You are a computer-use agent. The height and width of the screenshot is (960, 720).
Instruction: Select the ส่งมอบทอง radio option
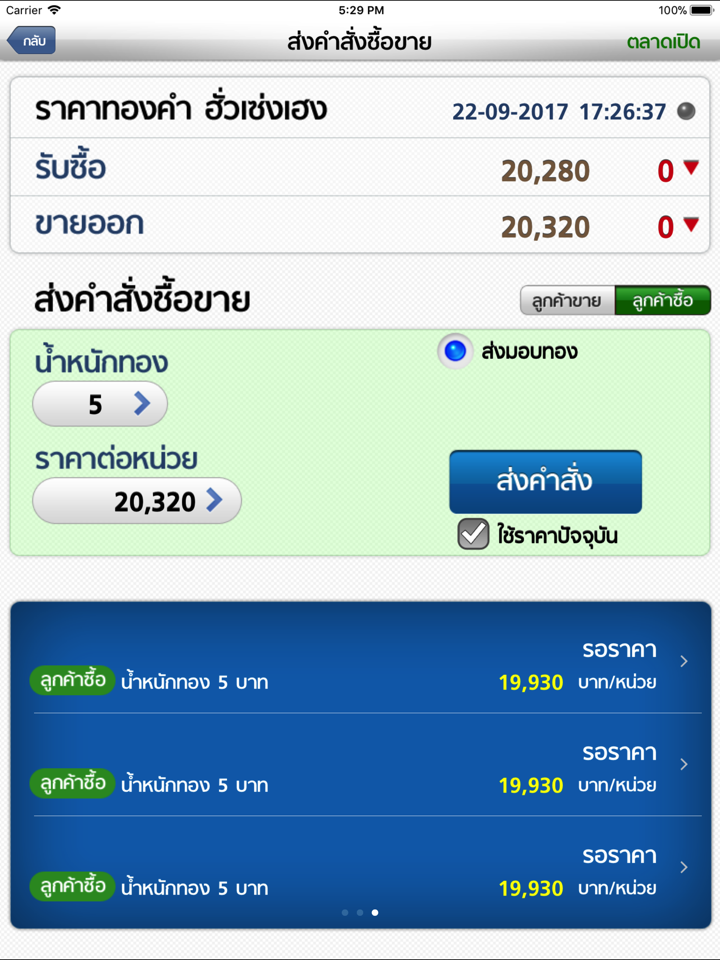[x=455, y=351]
